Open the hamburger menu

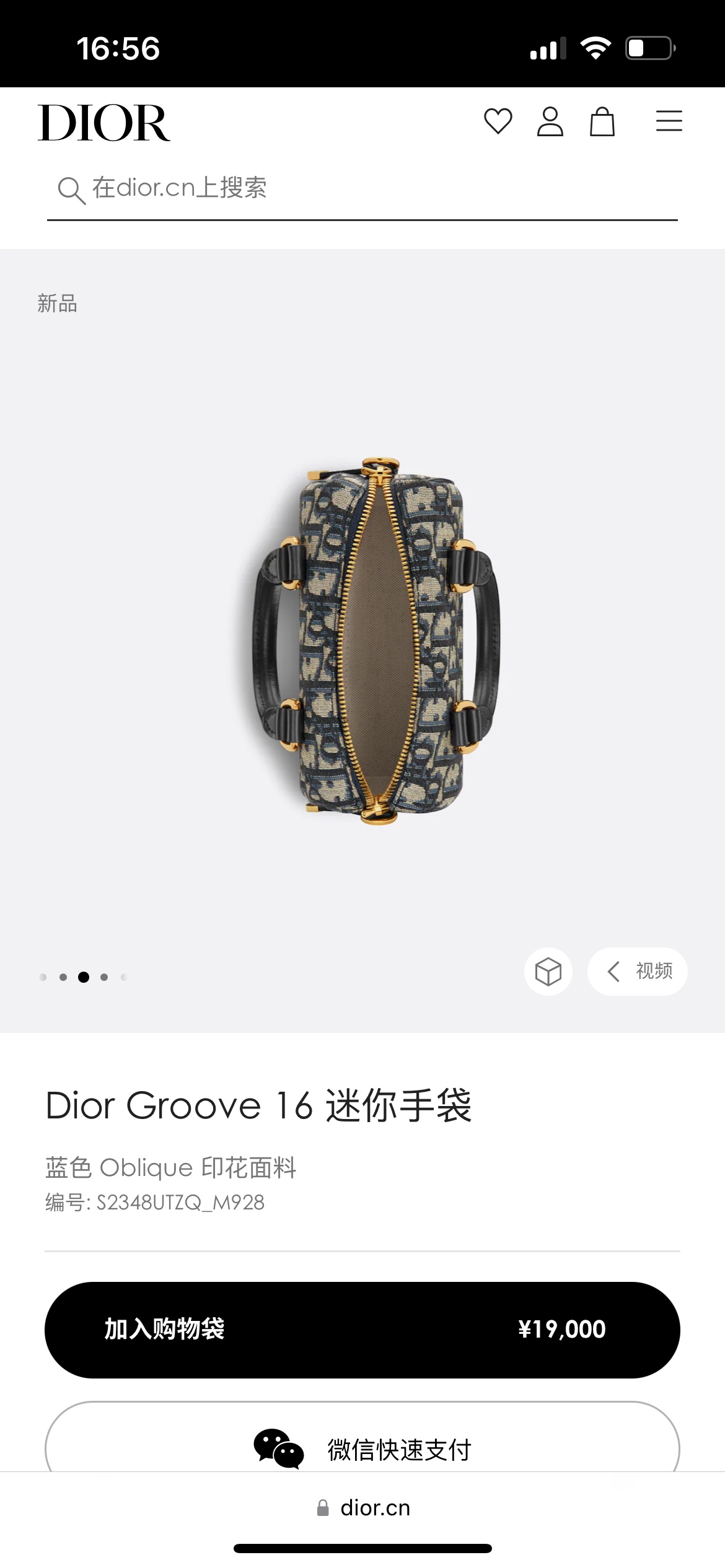click(x=669, y=121)
